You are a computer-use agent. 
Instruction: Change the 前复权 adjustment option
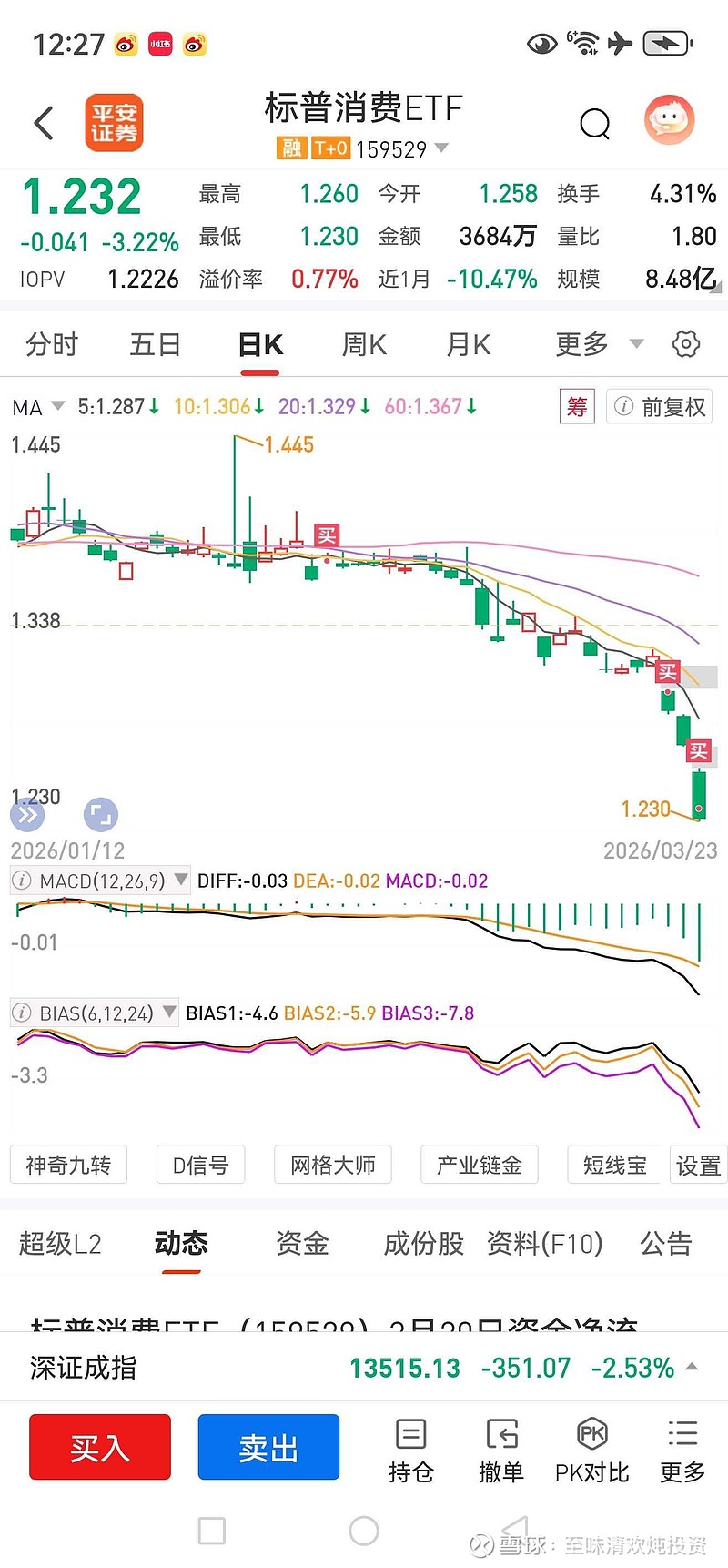(x=661, y=406)
